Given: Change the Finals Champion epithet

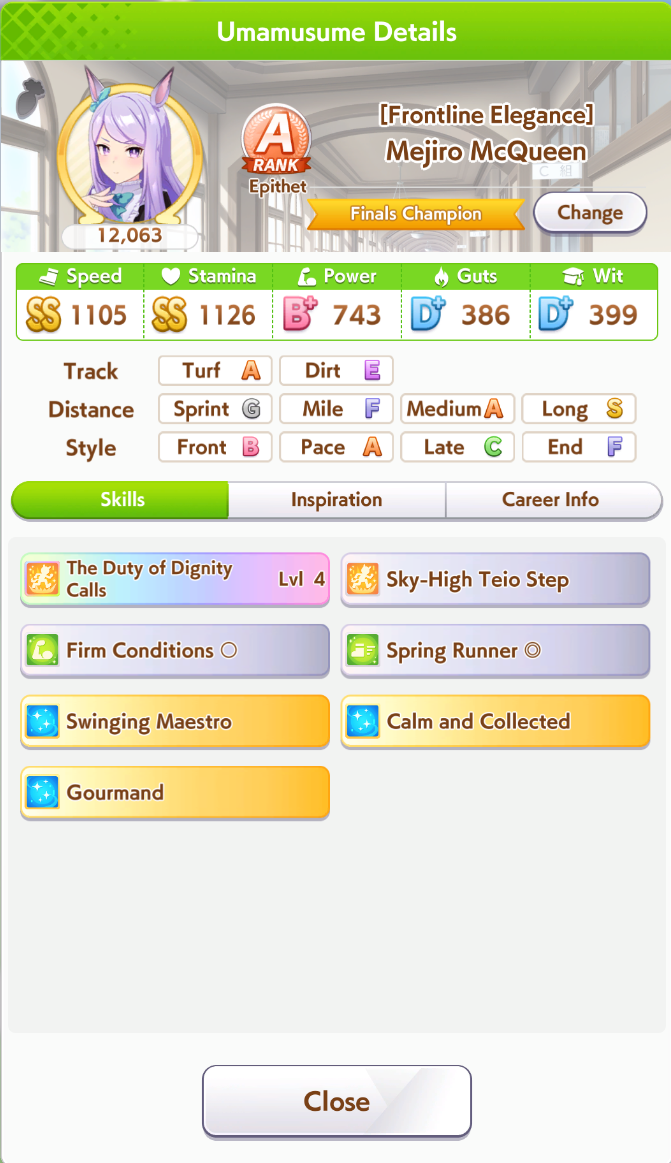Looking at the screenshot, I should click(589, 212).
